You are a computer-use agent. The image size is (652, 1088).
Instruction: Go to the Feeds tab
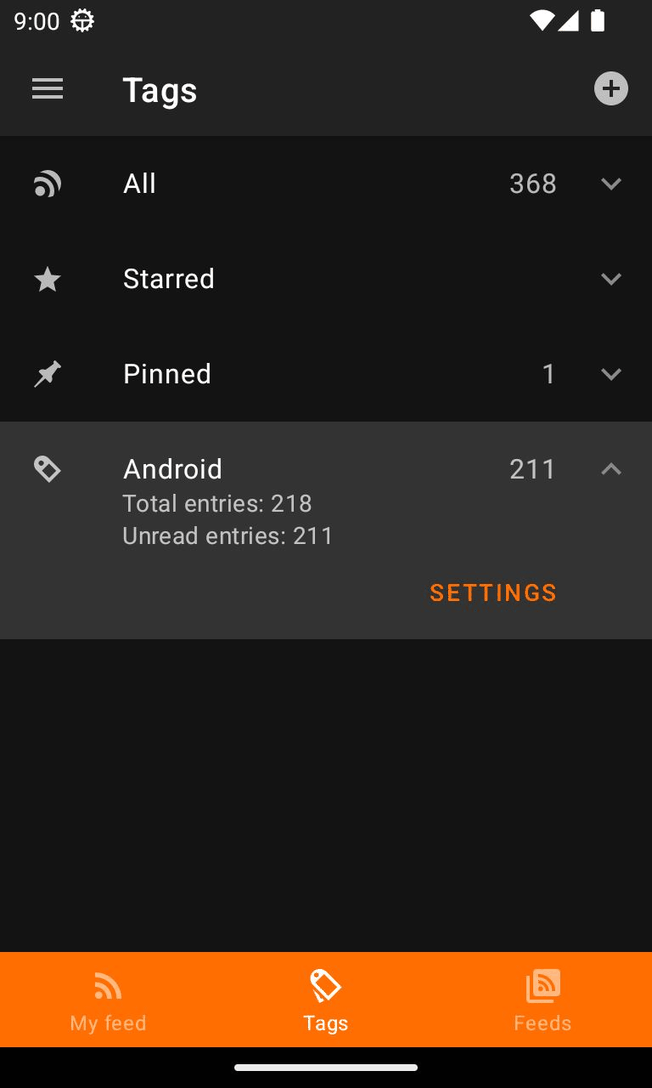point(543,1000)
